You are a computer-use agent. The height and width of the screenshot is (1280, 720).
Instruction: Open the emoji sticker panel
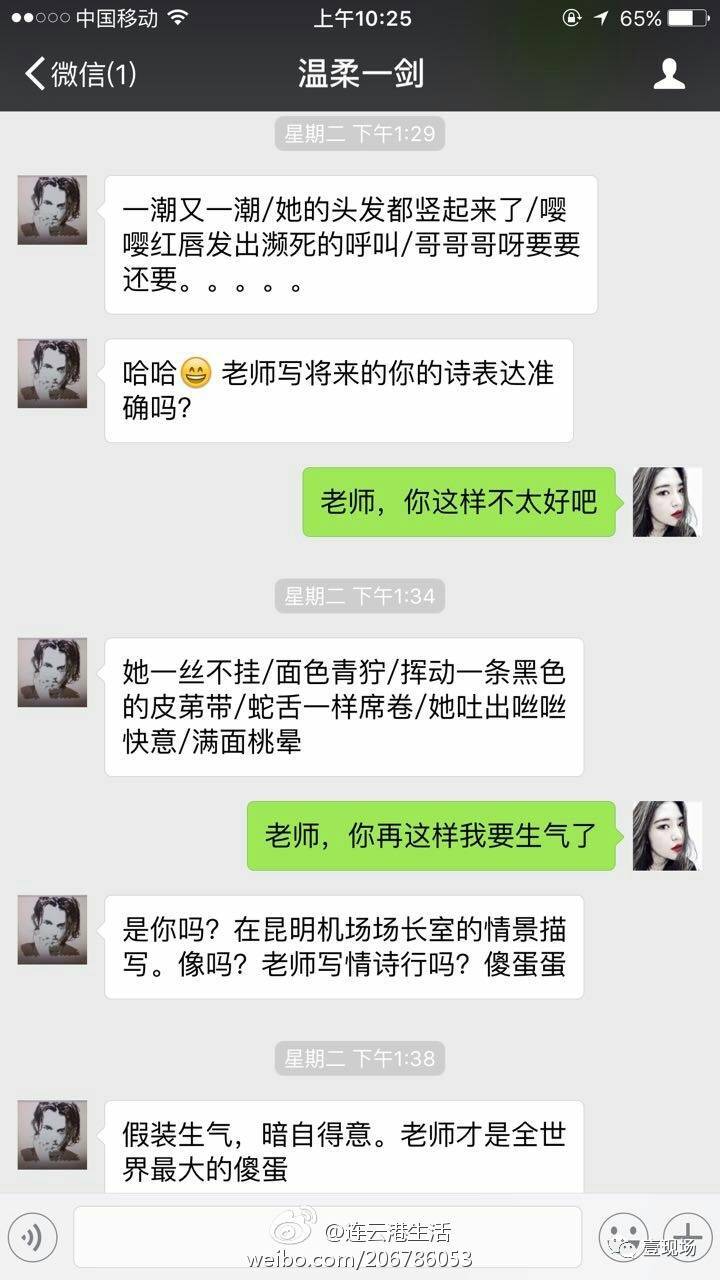click(623, 1237)
